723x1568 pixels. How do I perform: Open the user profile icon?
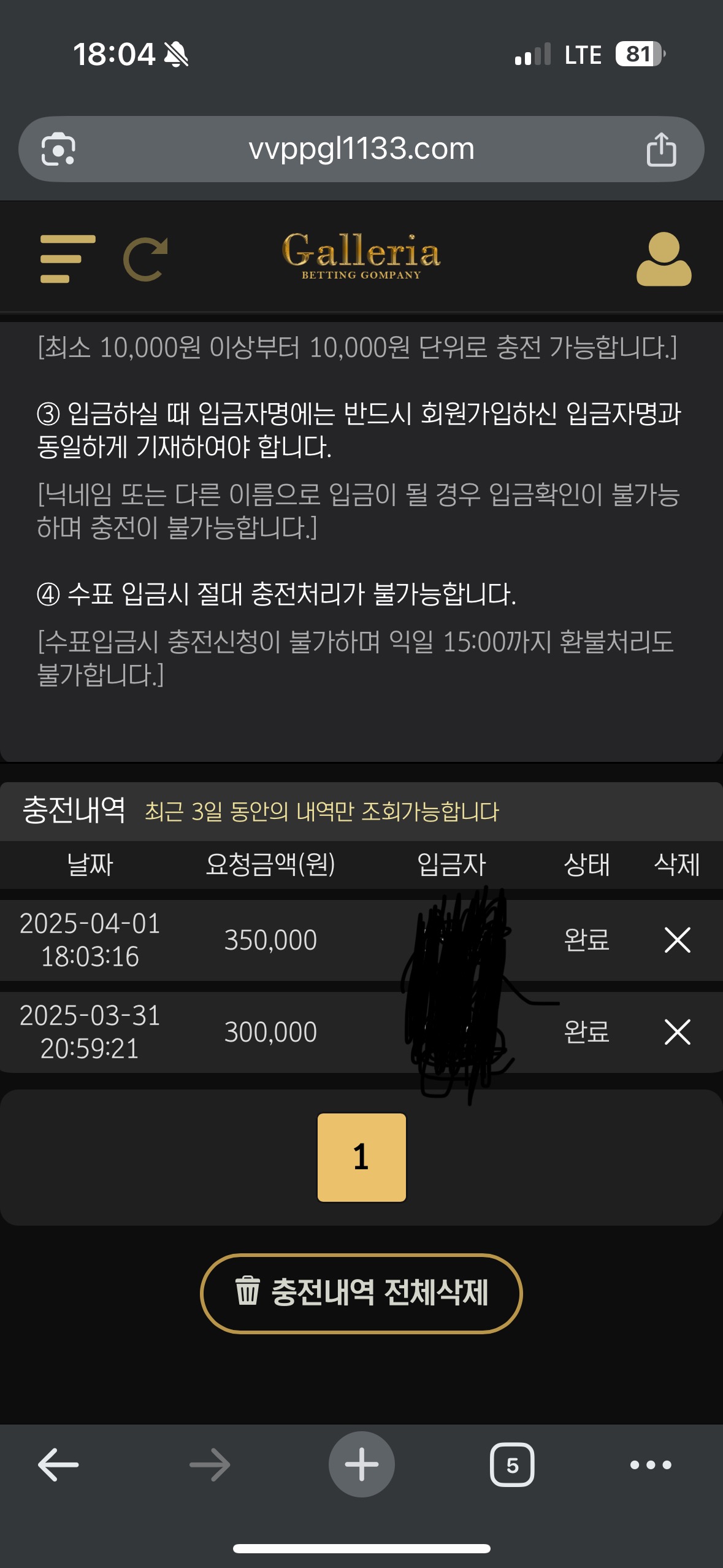tap(664, 259)
